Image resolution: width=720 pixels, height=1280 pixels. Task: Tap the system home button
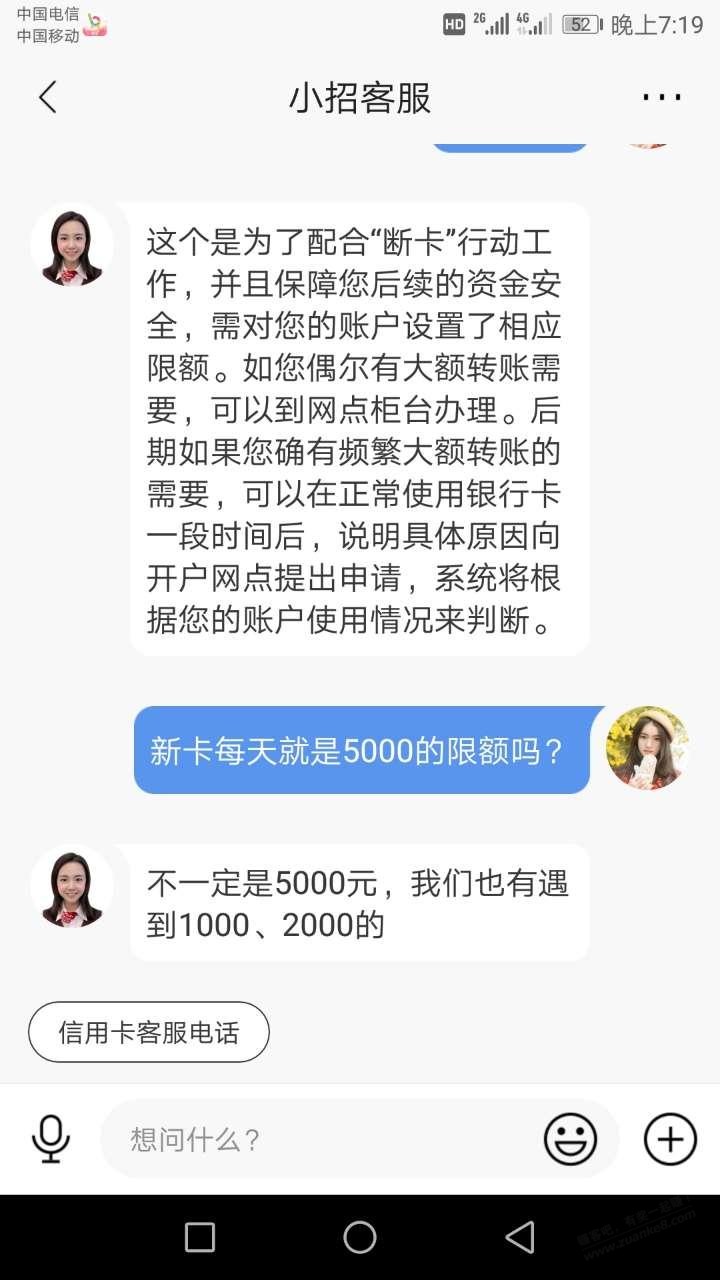click(x=360, y=1237)
